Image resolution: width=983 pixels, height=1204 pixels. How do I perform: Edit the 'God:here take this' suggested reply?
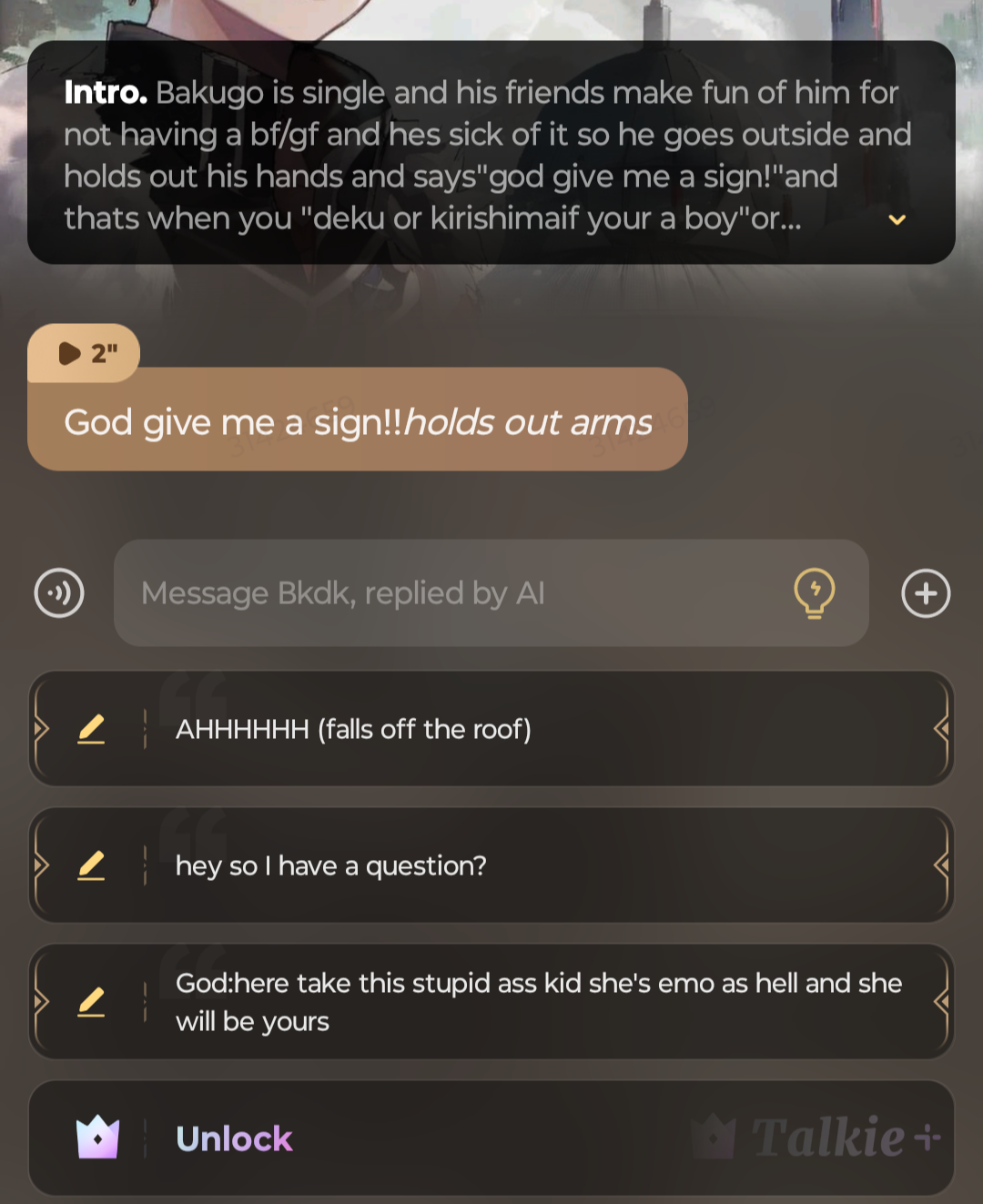point(91,1002)
